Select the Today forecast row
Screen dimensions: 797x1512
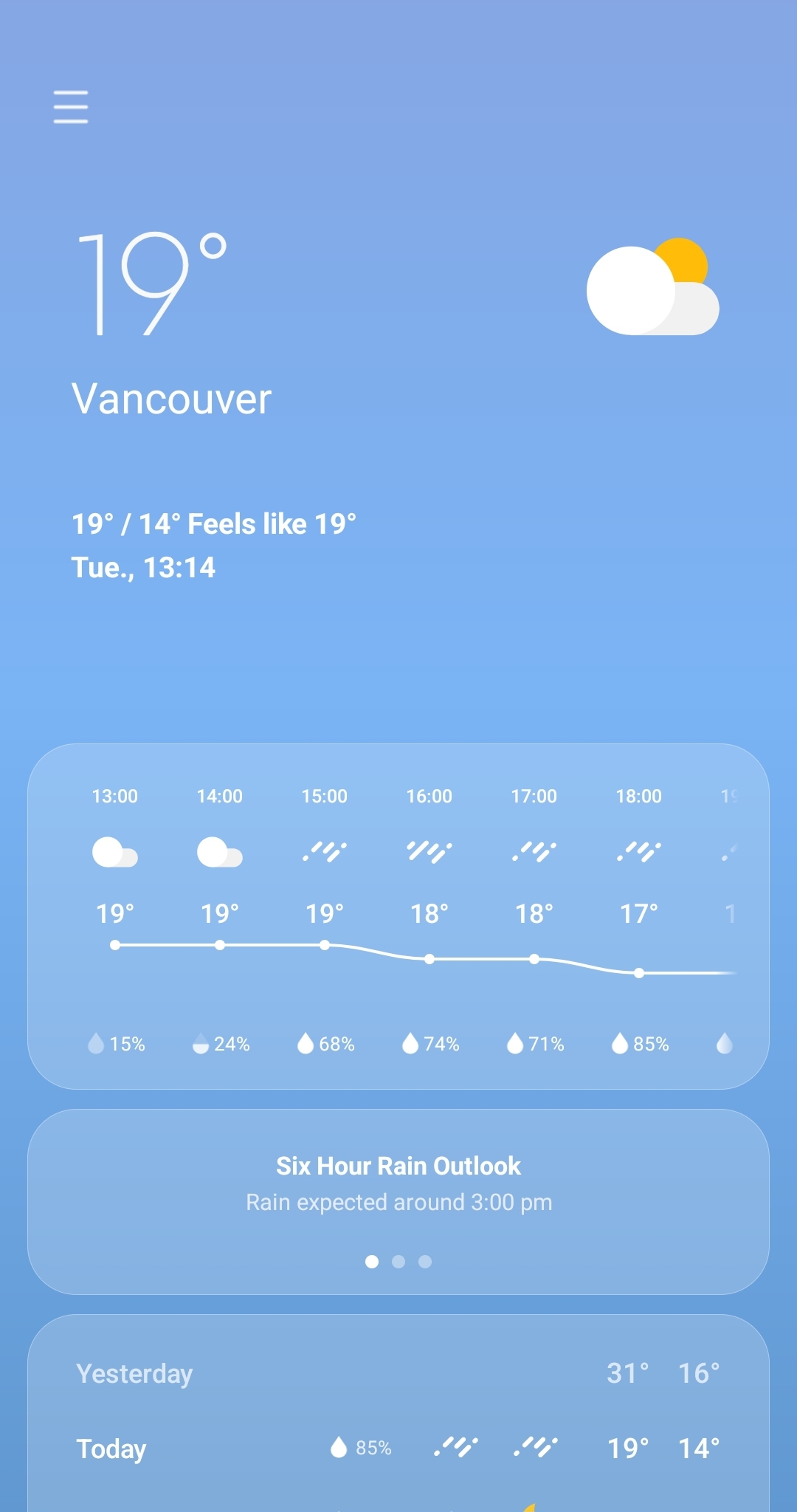click(x=398, y=1448)
